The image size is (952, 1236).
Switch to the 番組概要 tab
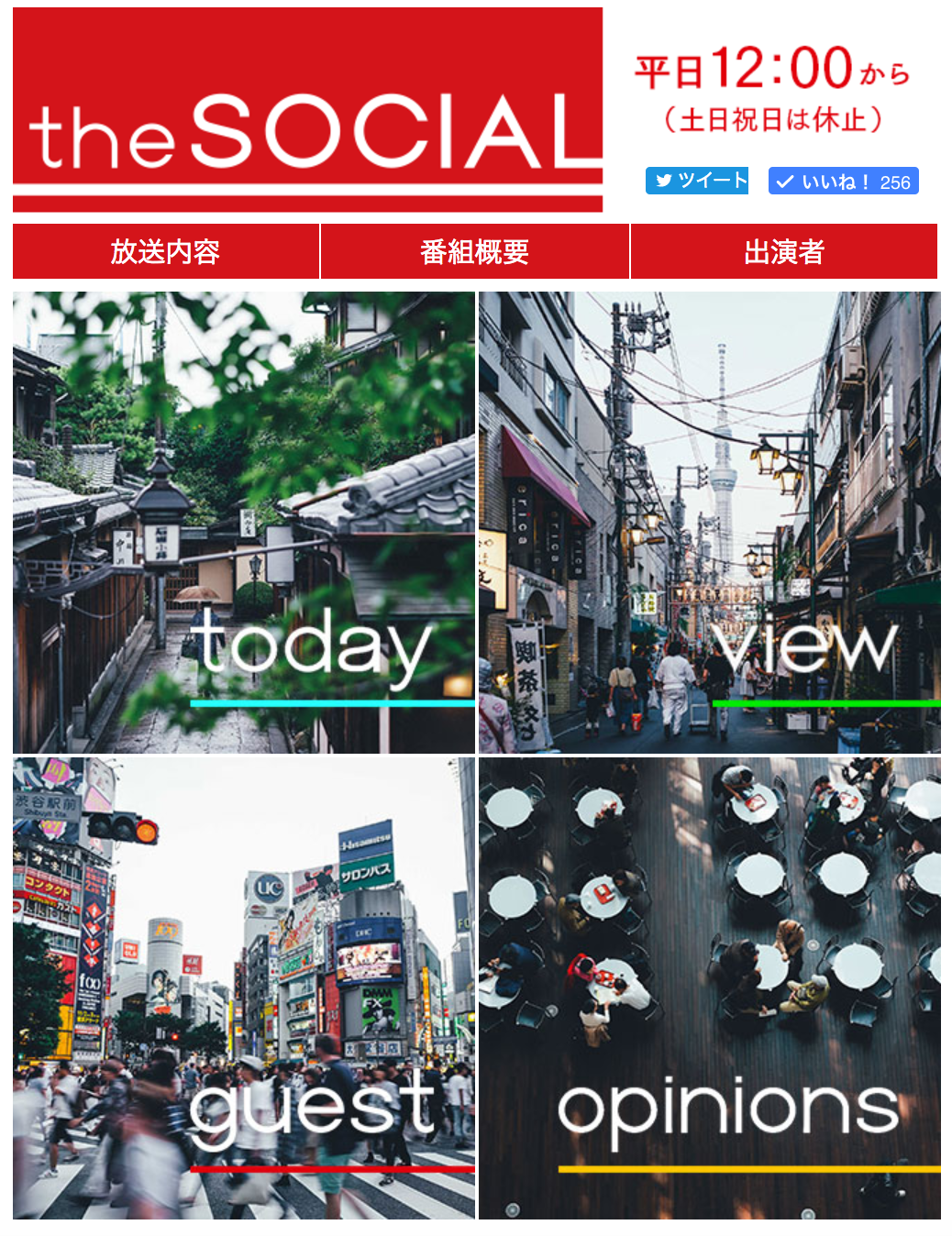pyautogui.click(x=475, y=251)
